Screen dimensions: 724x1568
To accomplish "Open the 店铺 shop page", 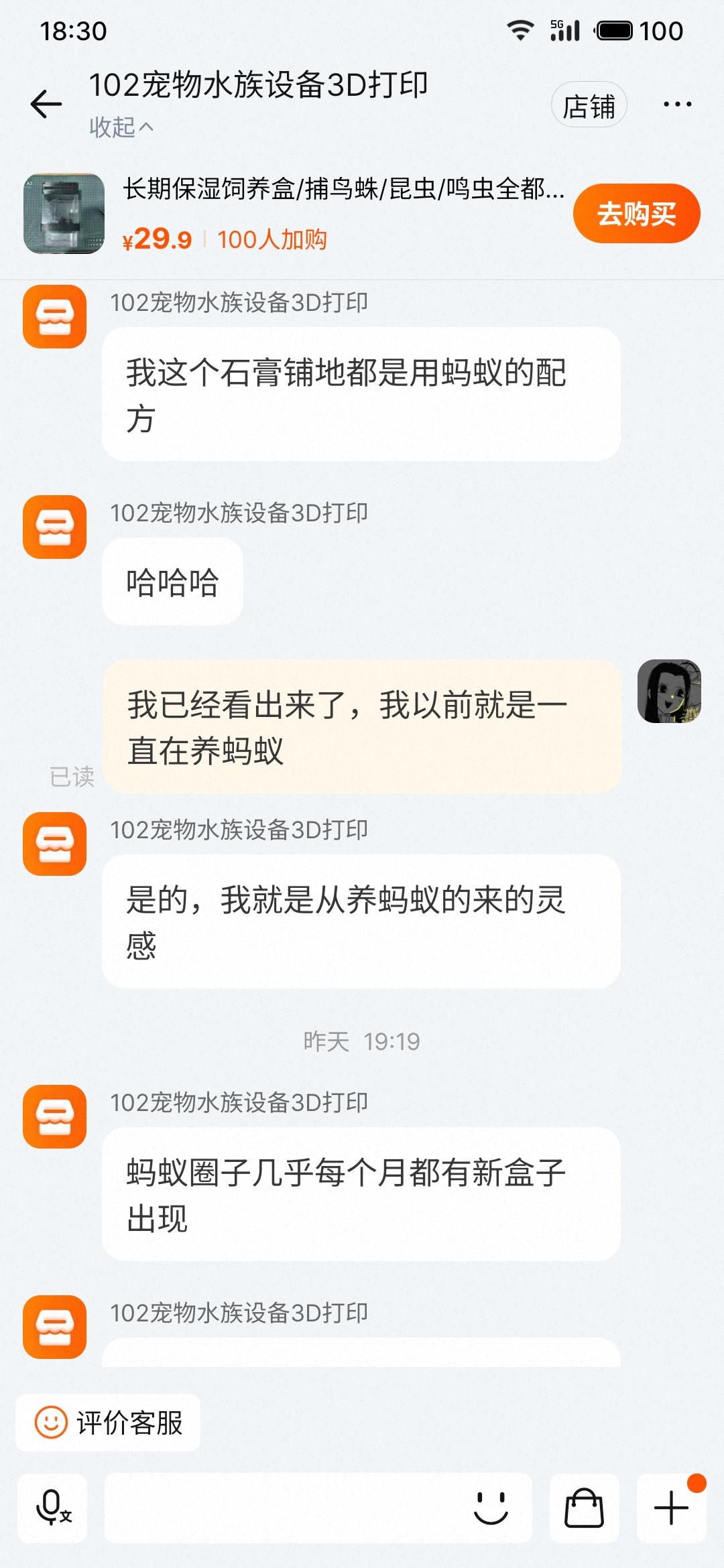I will [x=589, y=105].
